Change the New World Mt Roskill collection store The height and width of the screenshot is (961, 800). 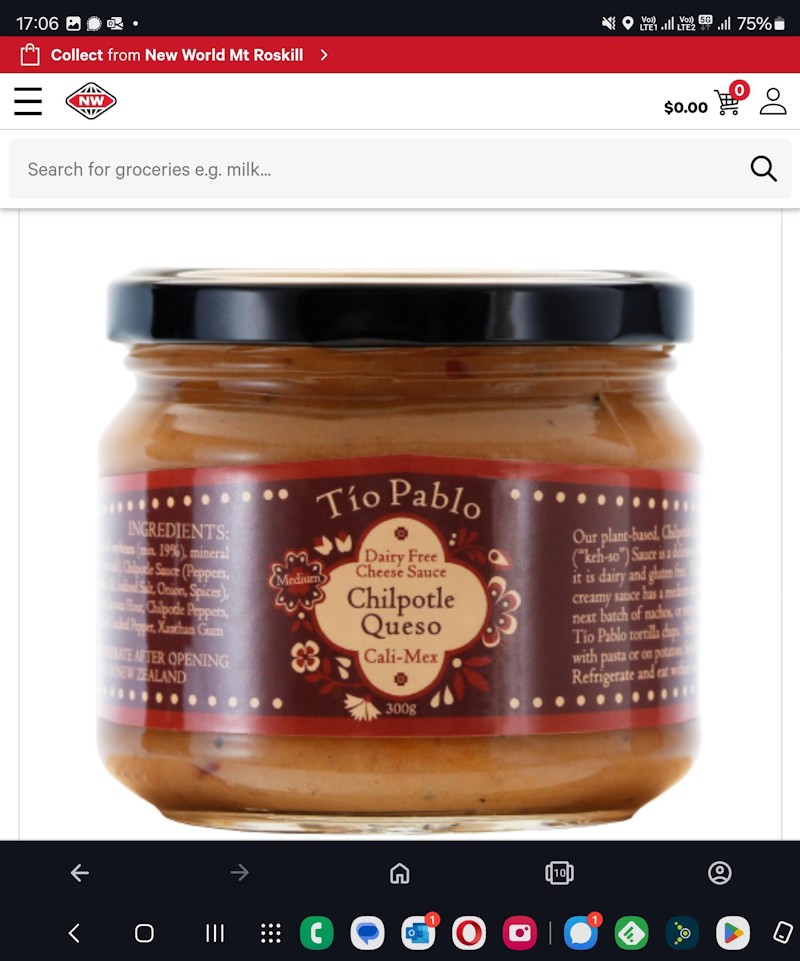point(177,55)
